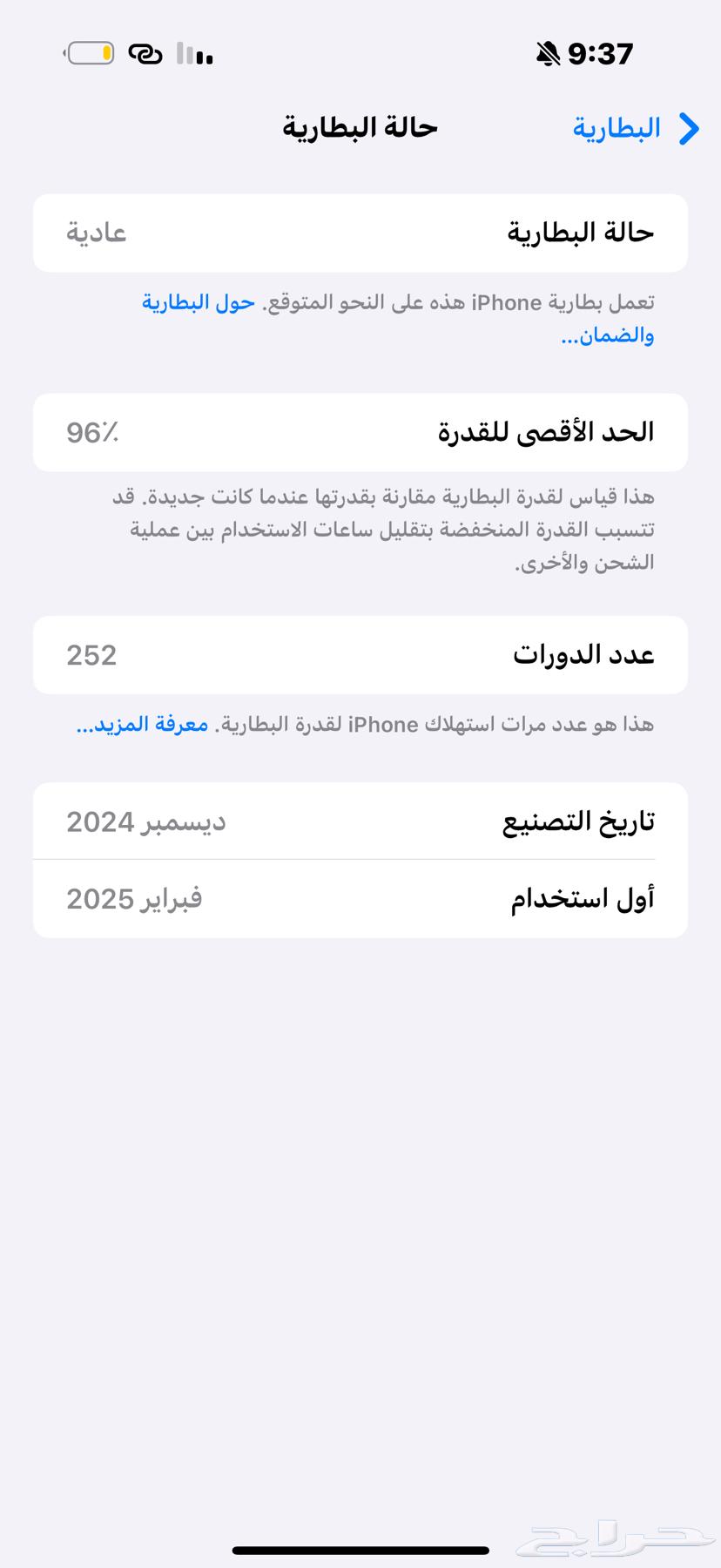Tap the battery level icon in status bar
Screen dimensions: 721x1568
[90, 53]
